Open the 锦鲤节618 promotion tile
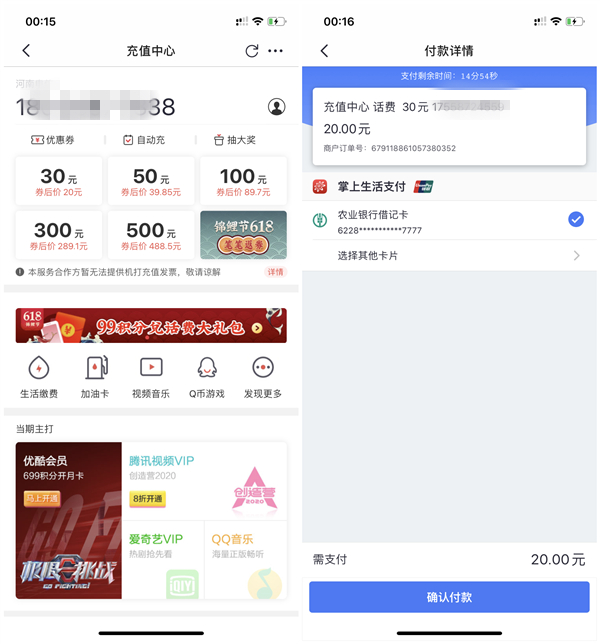 point(243,235)
